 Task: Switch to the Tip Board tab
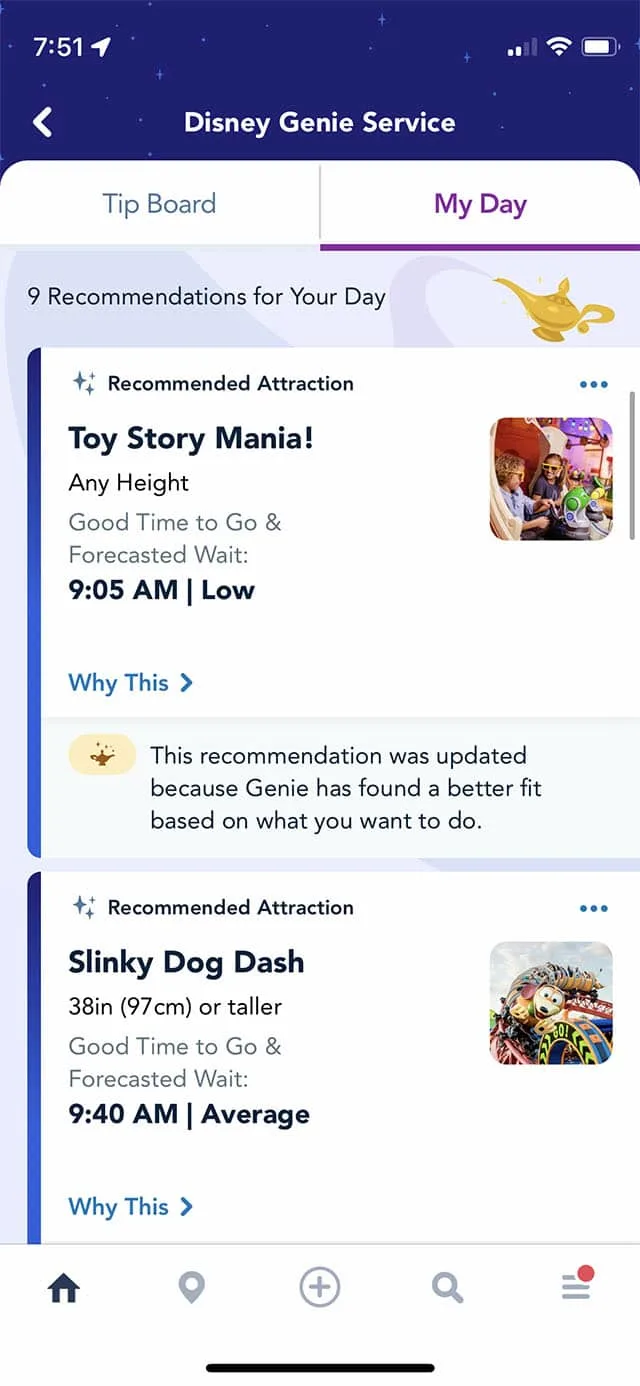point(159,204)
